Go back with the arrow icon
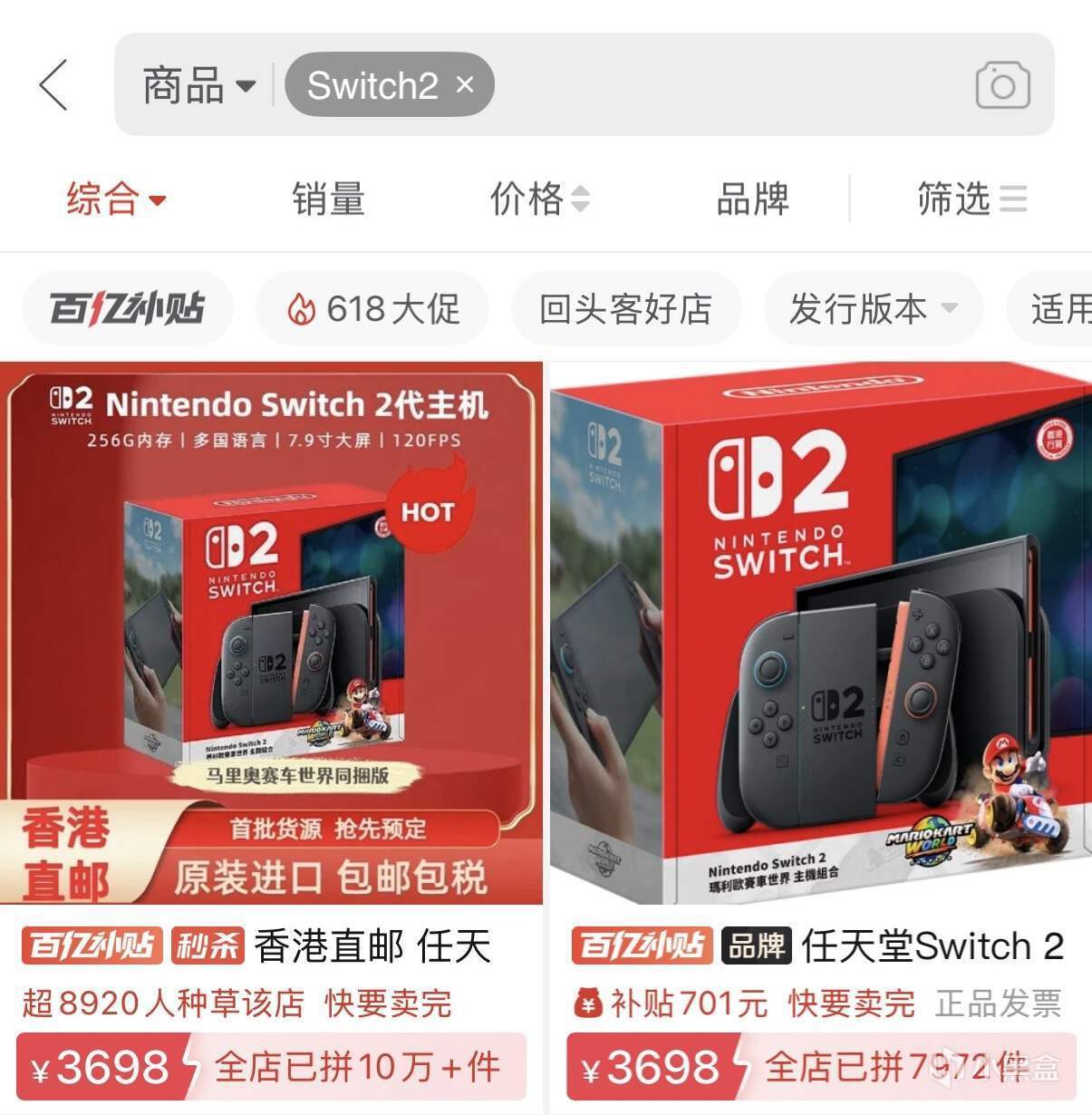The image size is (1092, 1115). (x=54, y=85)
